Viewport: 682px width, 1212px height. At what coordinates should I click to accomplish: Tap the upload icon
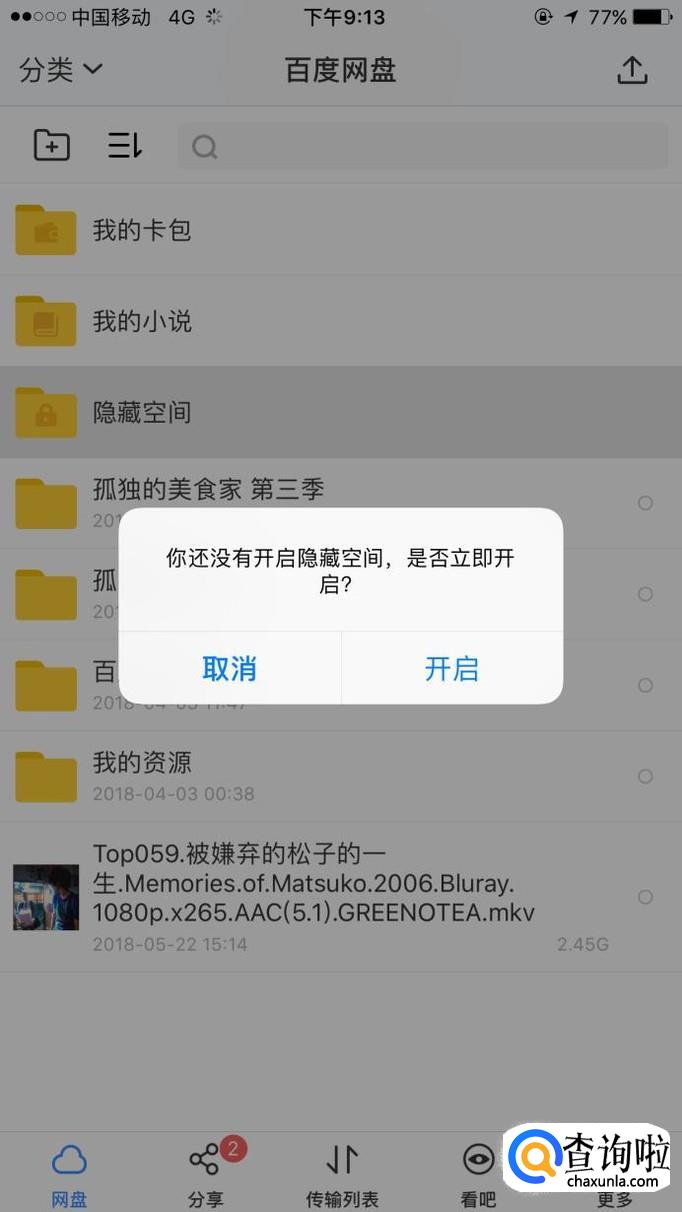[632, 70]
